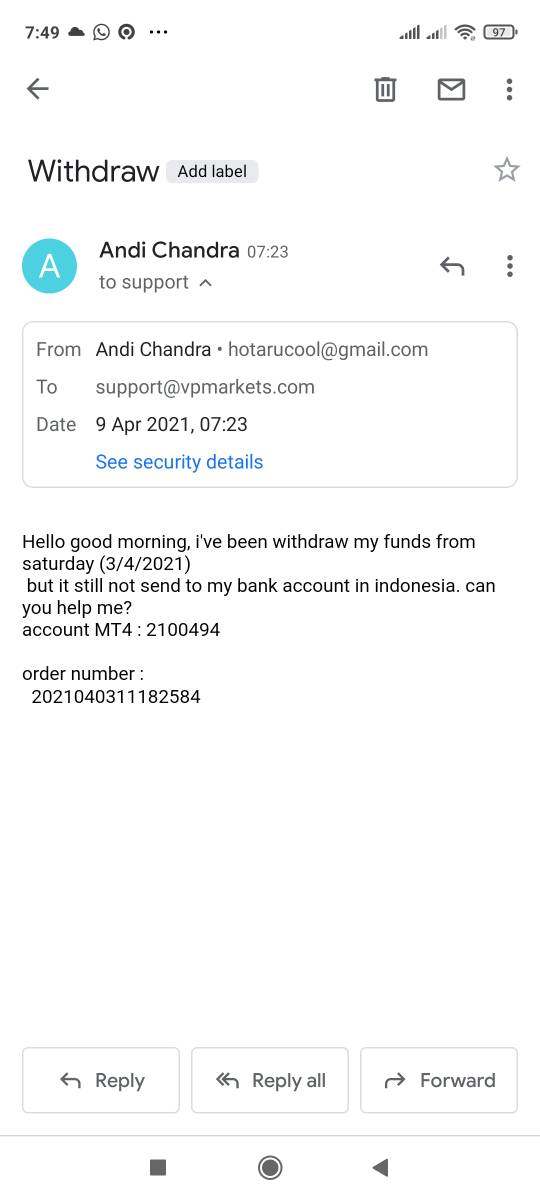Delete this email with the trash icon

tap(385, 89)
